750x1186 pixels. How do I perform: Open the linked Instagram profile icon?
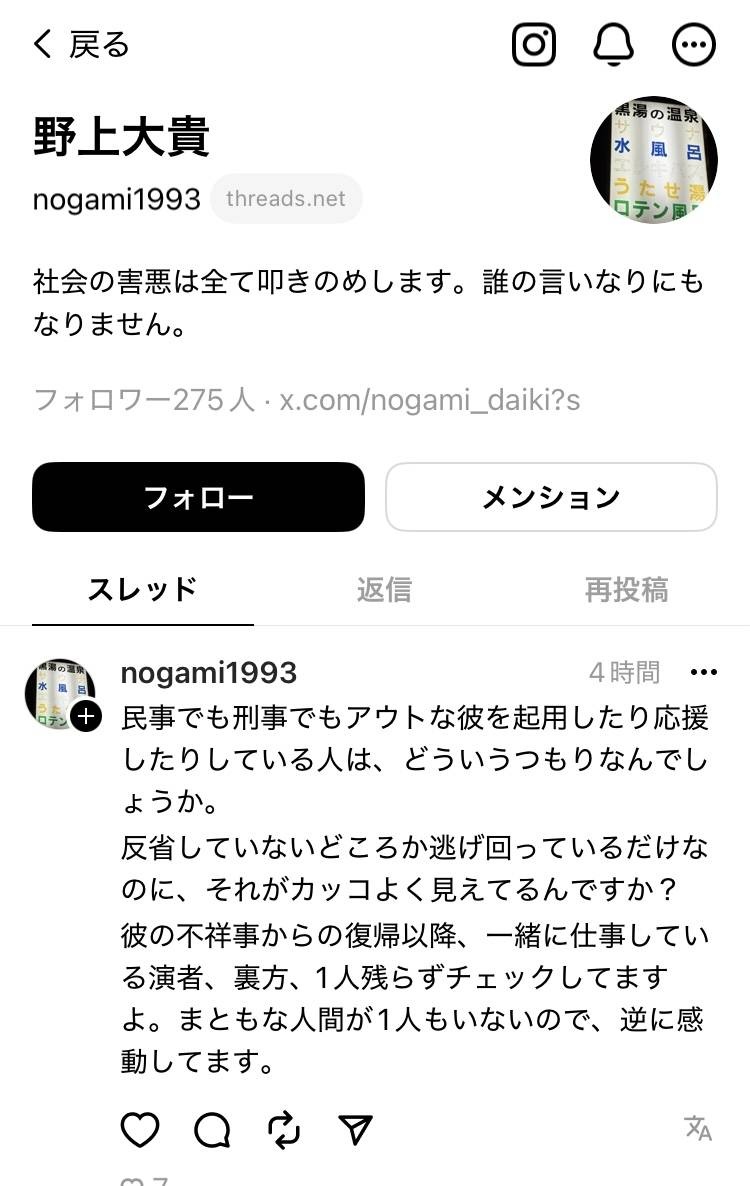[534, 45]
